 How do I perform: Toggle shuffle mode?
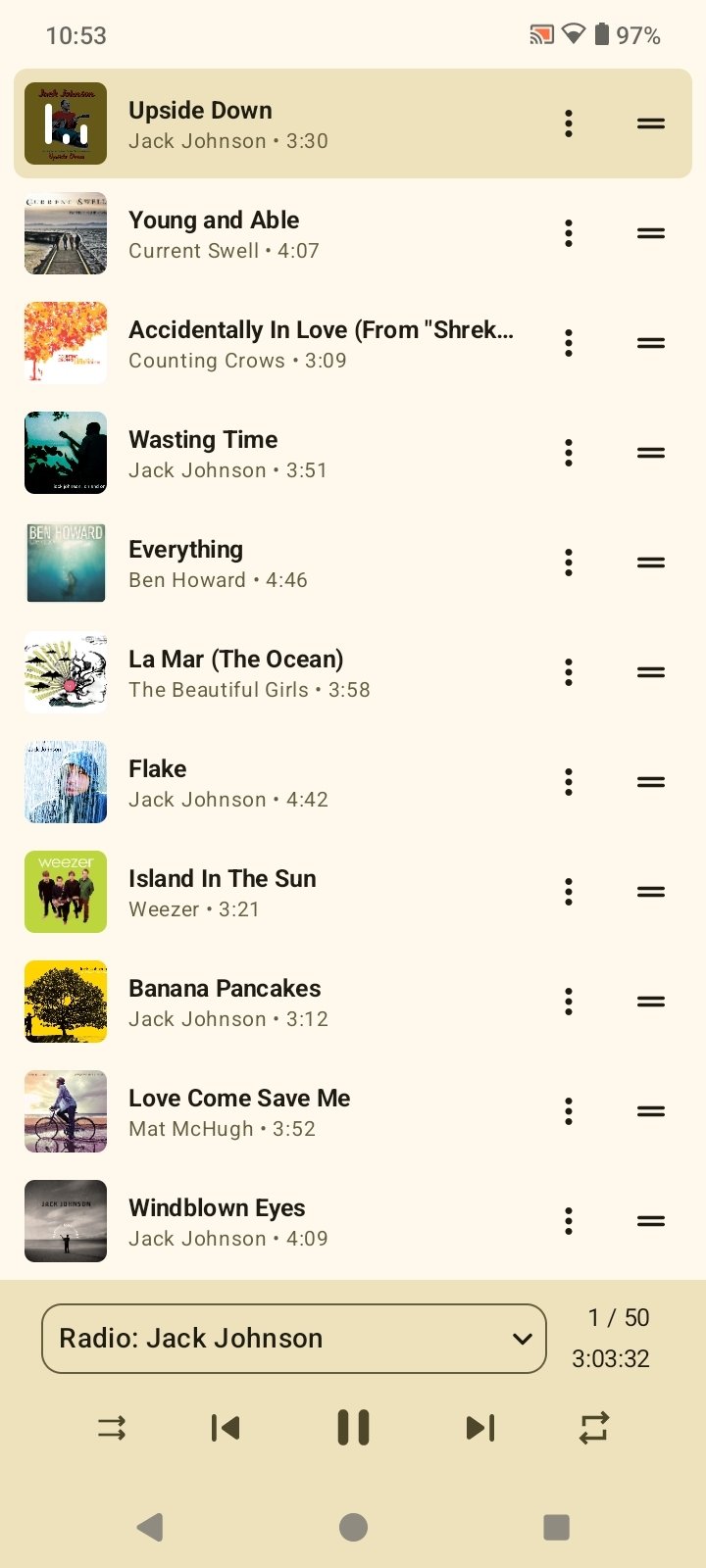click(x=112, y=1428)
